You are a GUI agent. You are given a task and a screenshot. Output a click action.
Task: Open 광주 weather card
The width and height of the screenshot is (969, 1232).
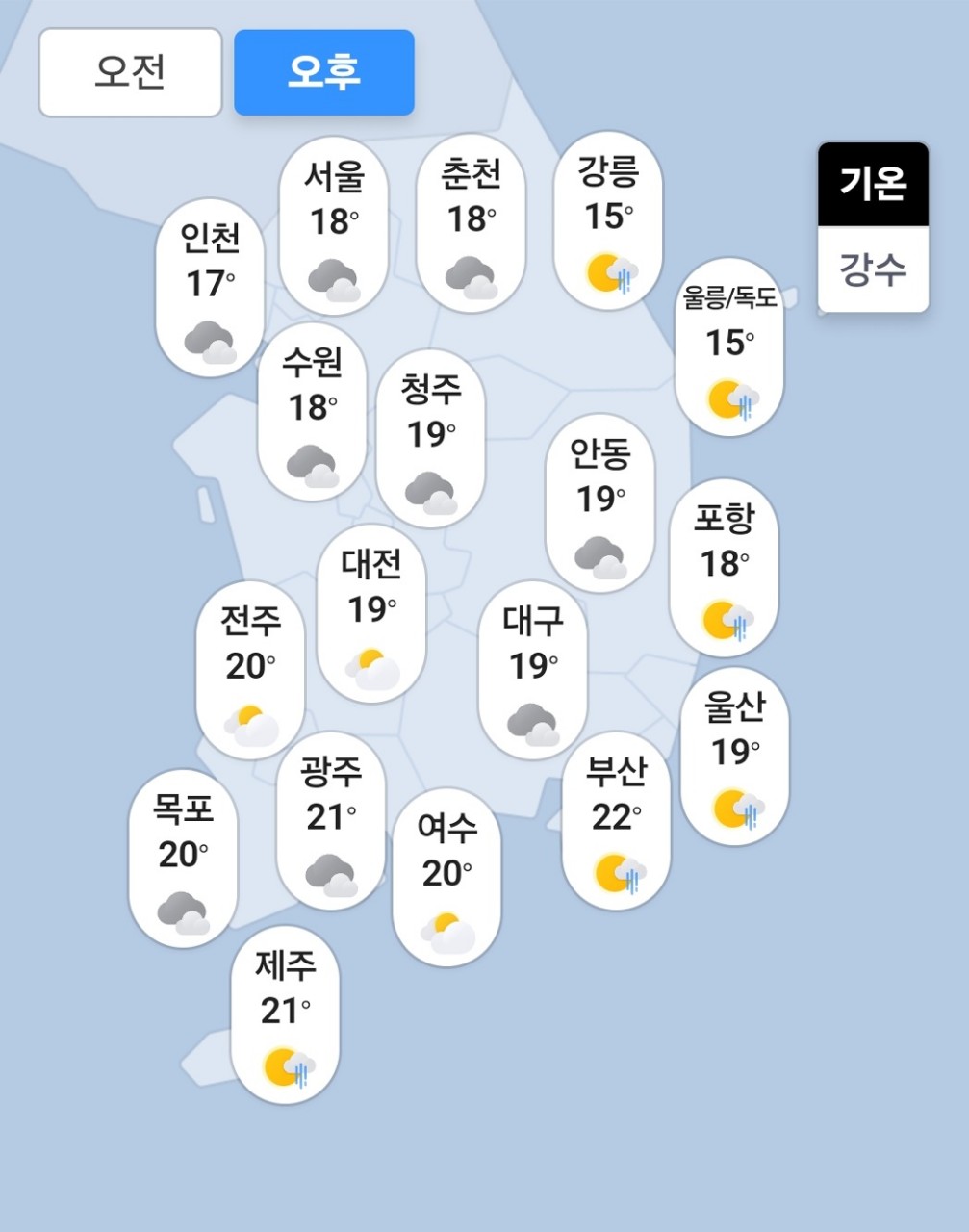coord(331,821)
